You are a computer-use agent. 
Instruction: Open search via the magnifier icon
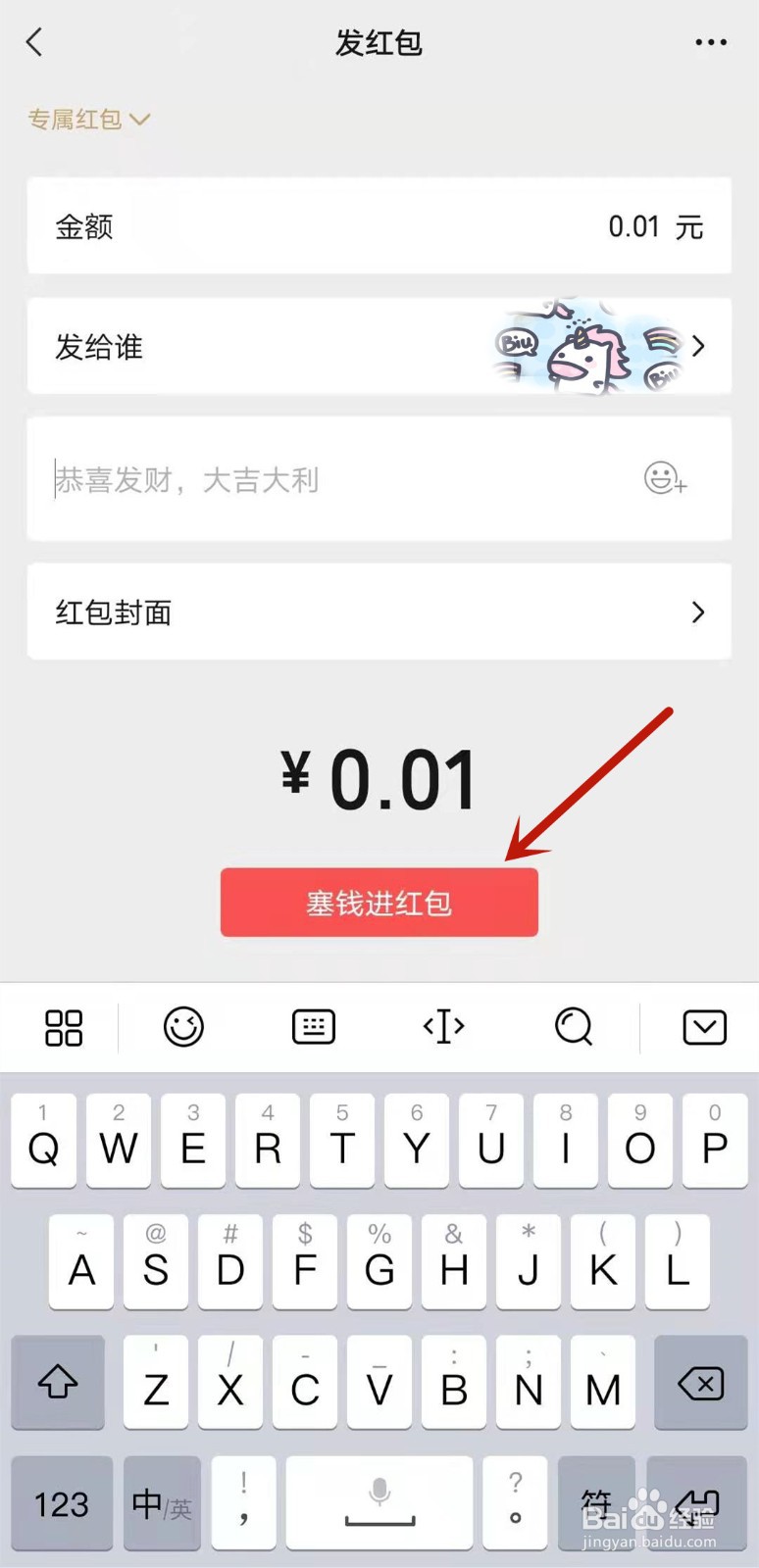[574, 1027]
